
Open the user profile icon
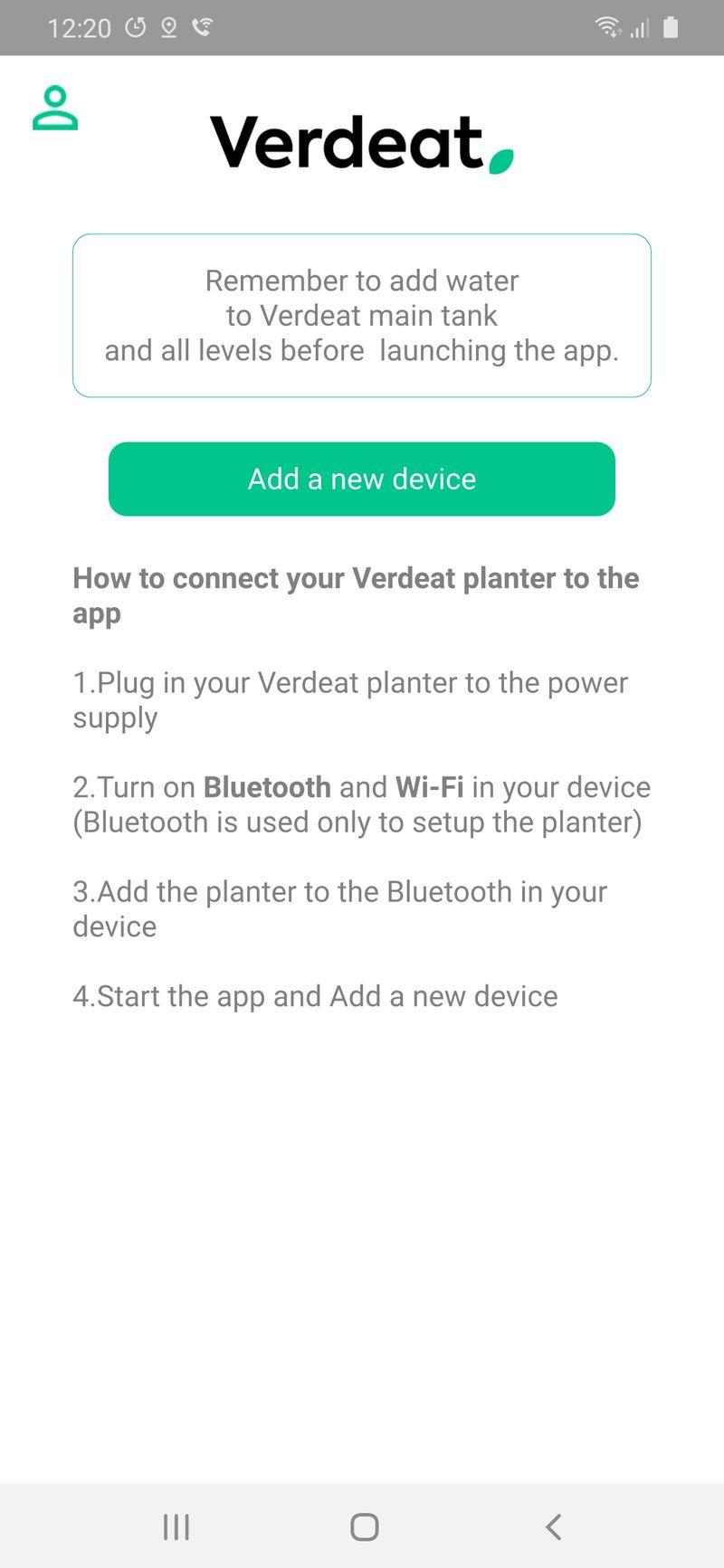pos(55,108)
